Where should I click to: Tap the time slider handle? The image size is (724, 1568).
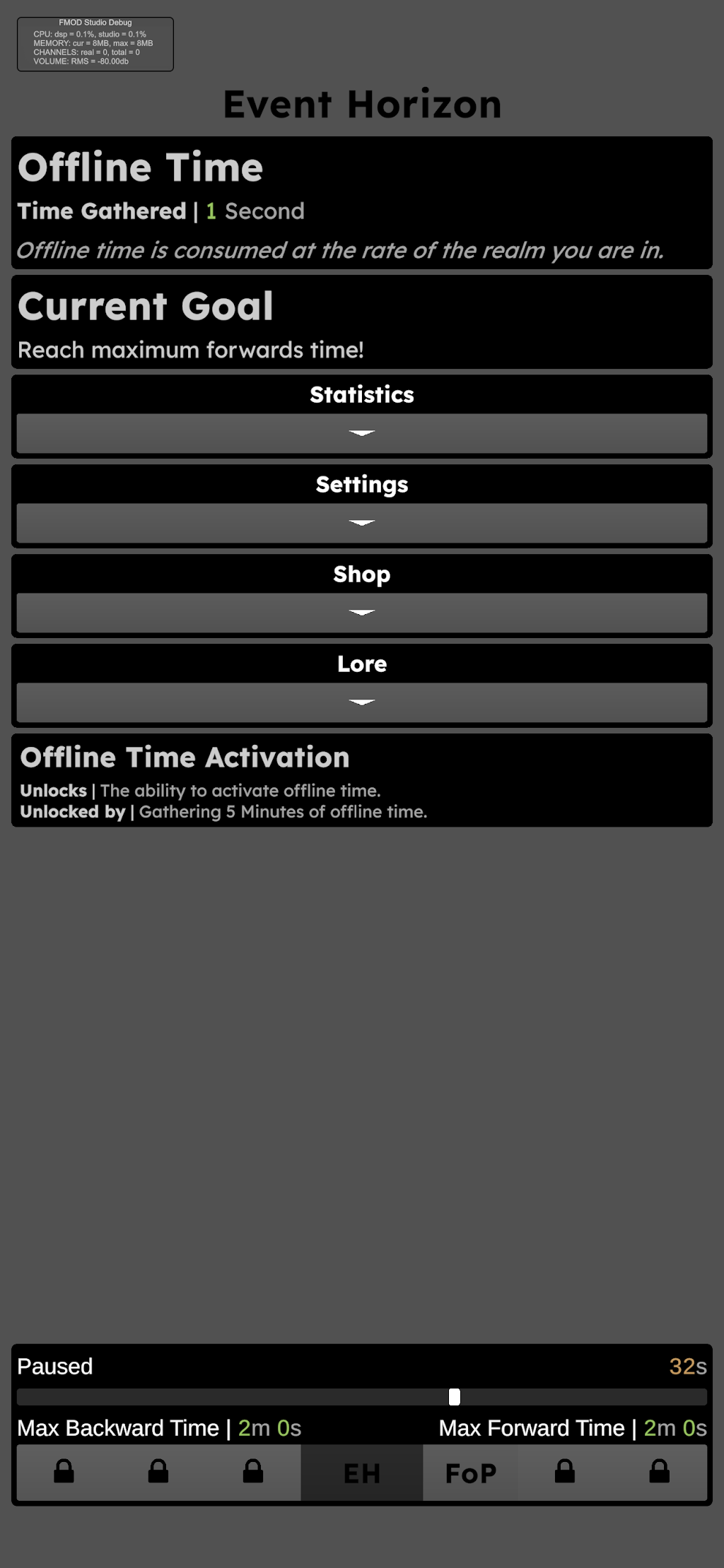coord(455,1397)
